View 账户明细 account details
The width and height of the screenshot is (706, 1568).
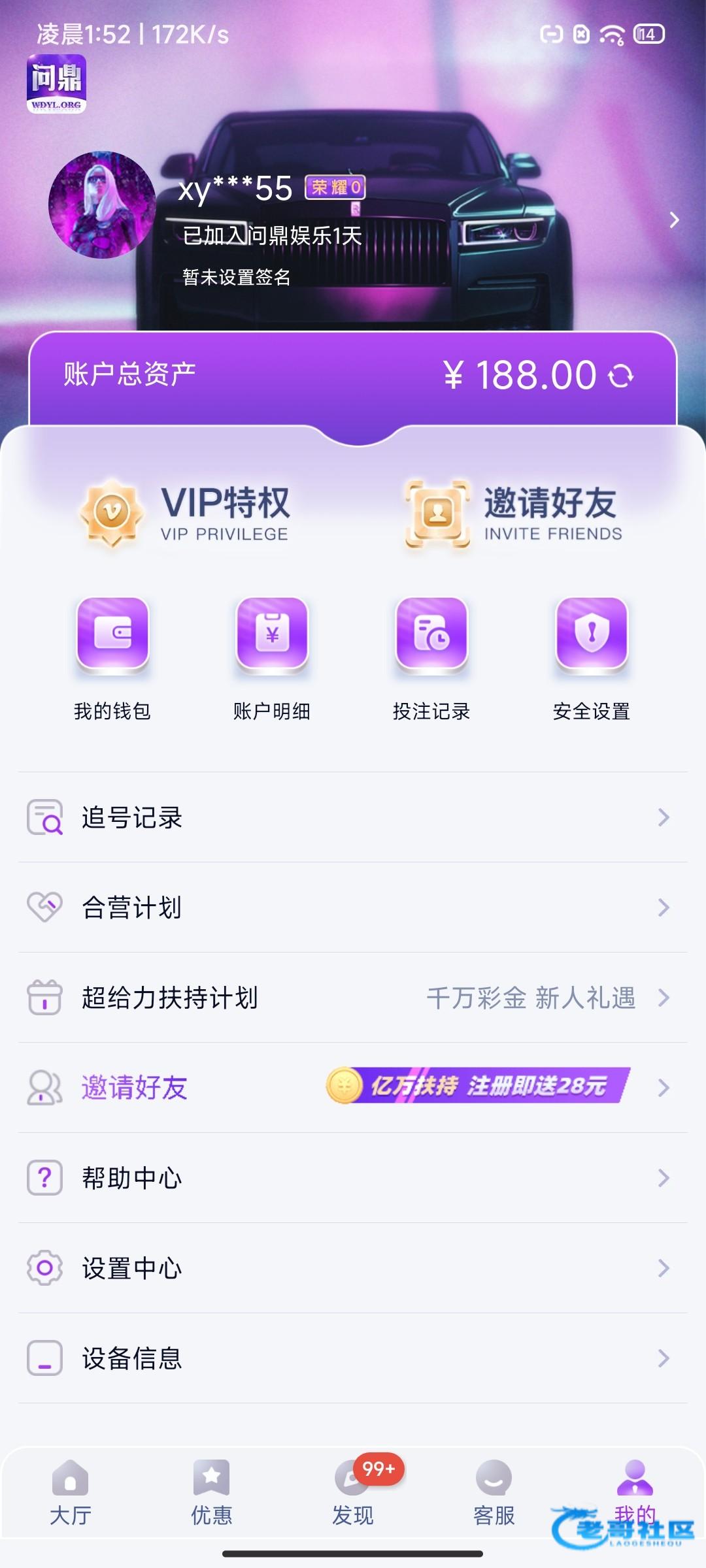coord(272,658)
